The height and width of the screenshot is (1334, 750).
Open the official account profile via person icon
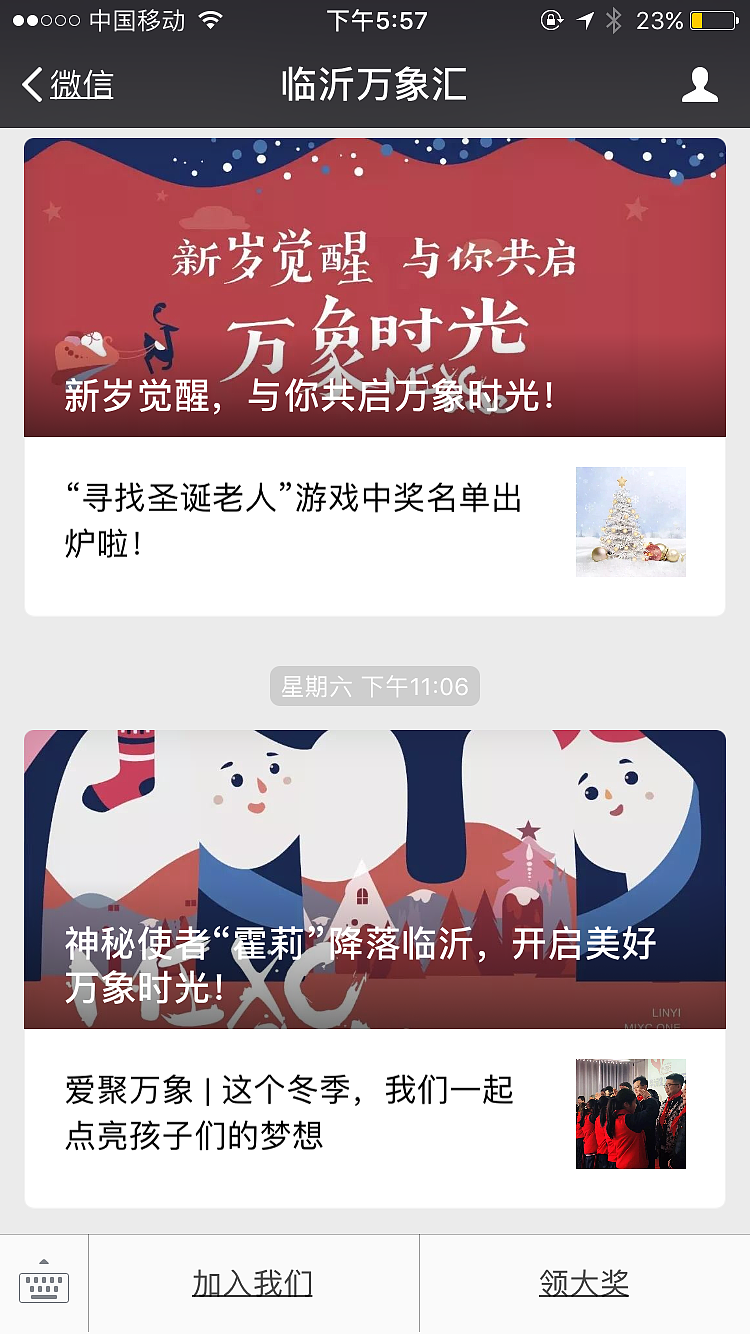point(702,86)
